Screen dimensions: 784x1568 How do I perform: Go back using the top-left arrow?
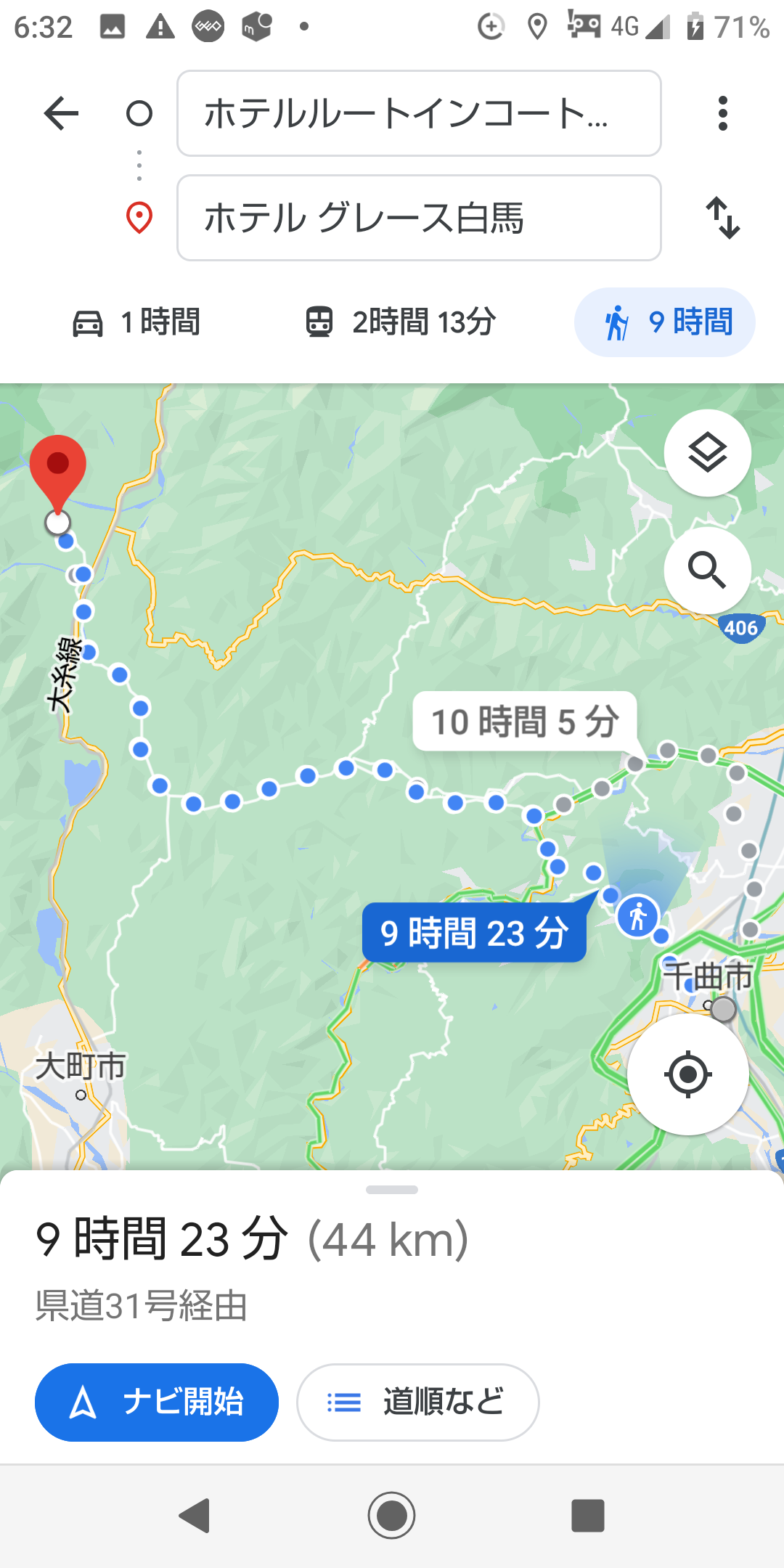tap(61, 113)
